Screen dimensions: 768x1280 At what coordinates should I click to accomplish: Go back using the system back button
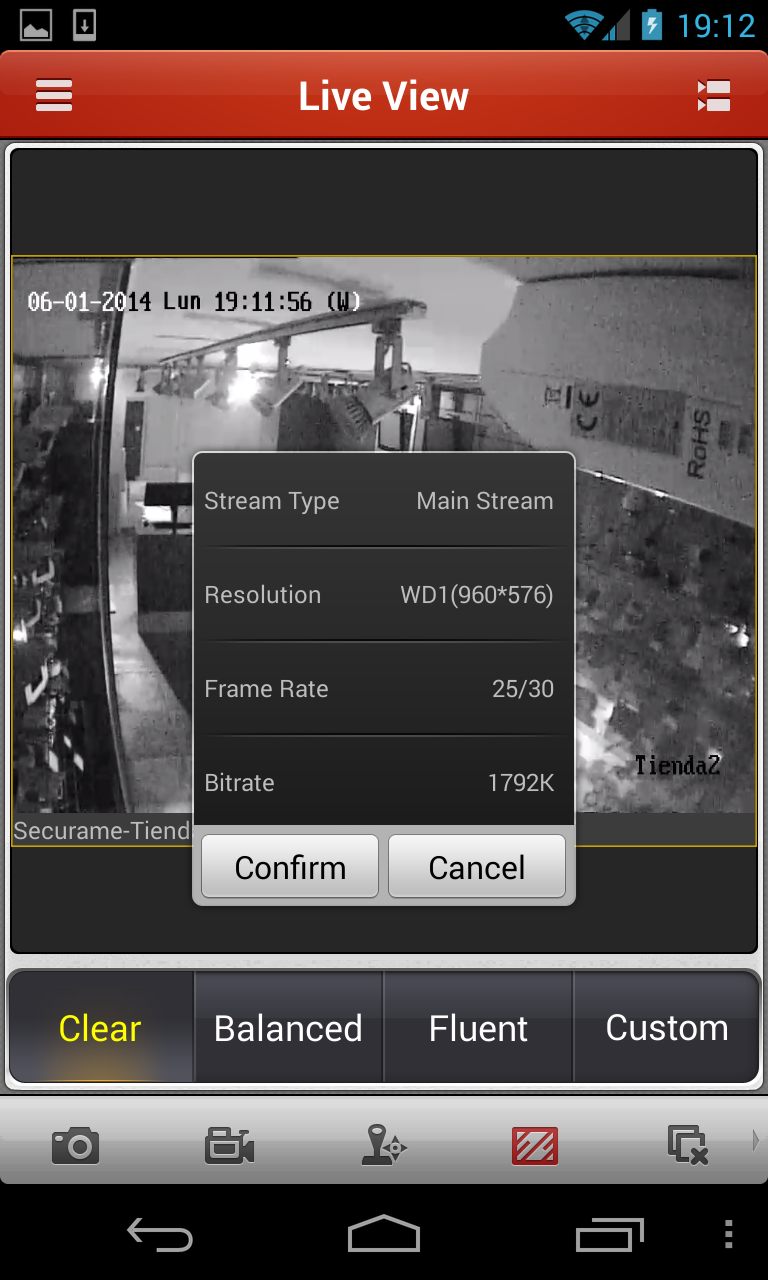tap(160, 1235)
